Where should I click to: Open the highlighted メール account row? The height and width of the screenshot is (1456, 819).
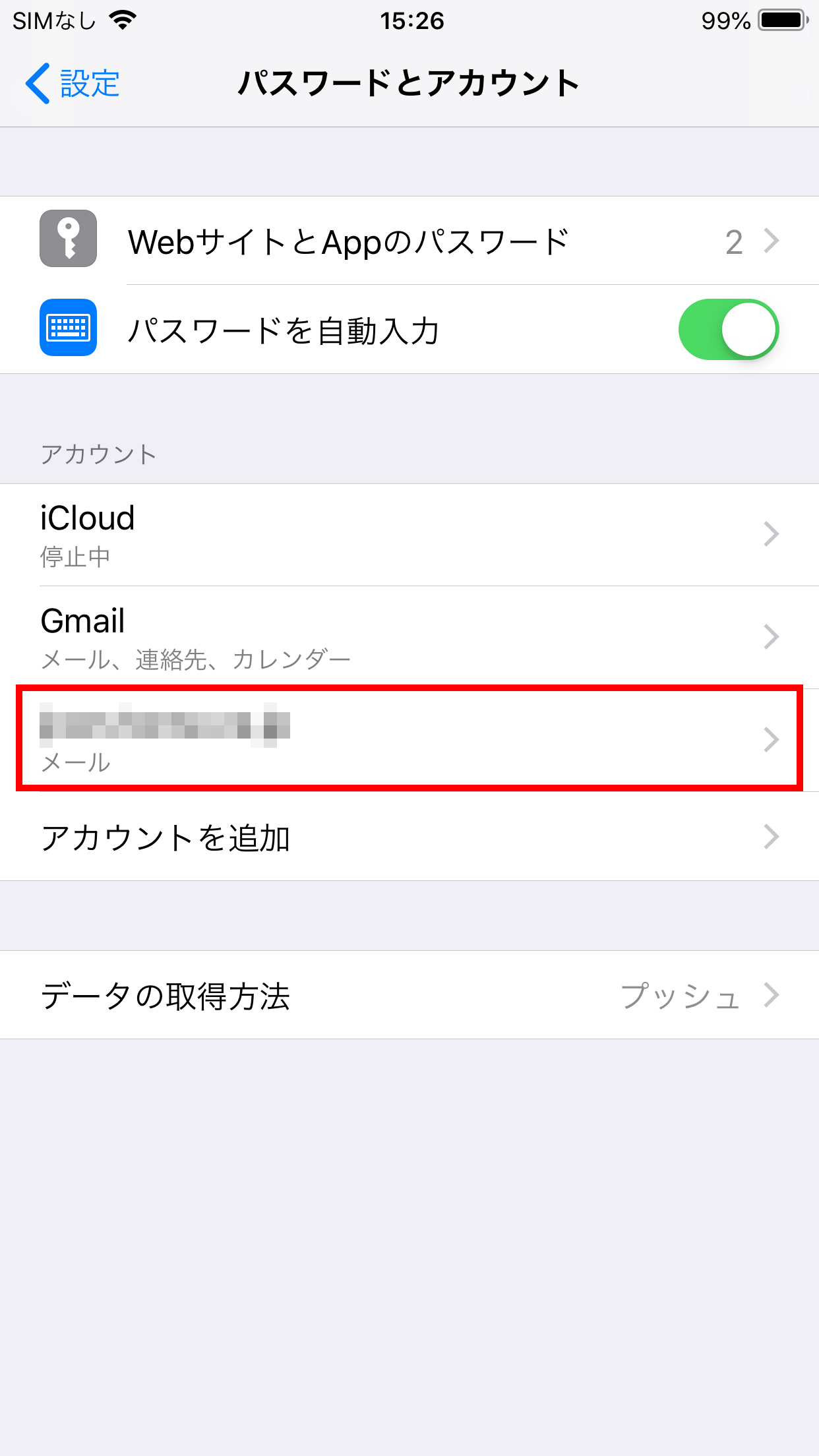pos(409,739)
